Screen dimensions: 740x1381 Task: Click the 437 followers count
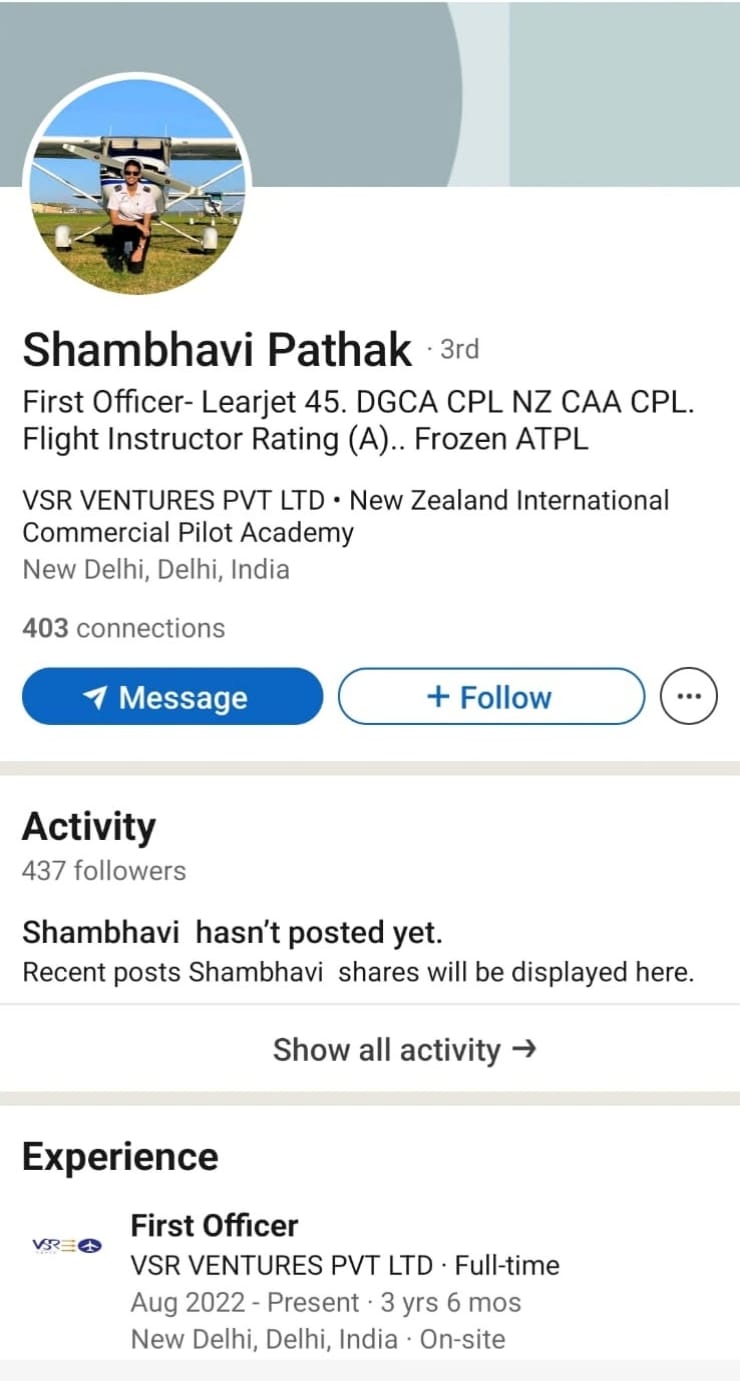coord(104,871)
